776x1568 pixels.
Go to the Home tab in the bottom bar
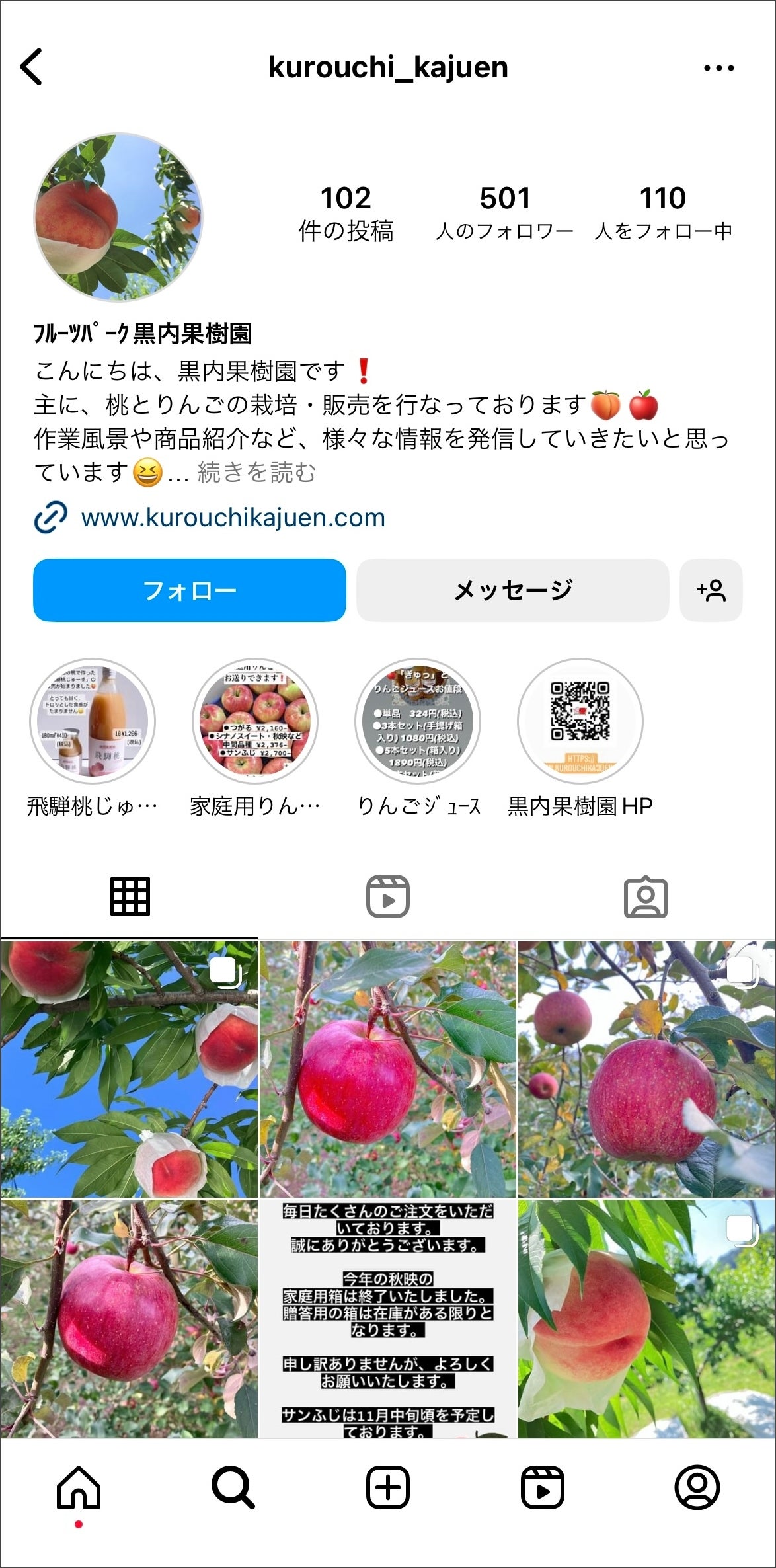[x=79, y=1488]
